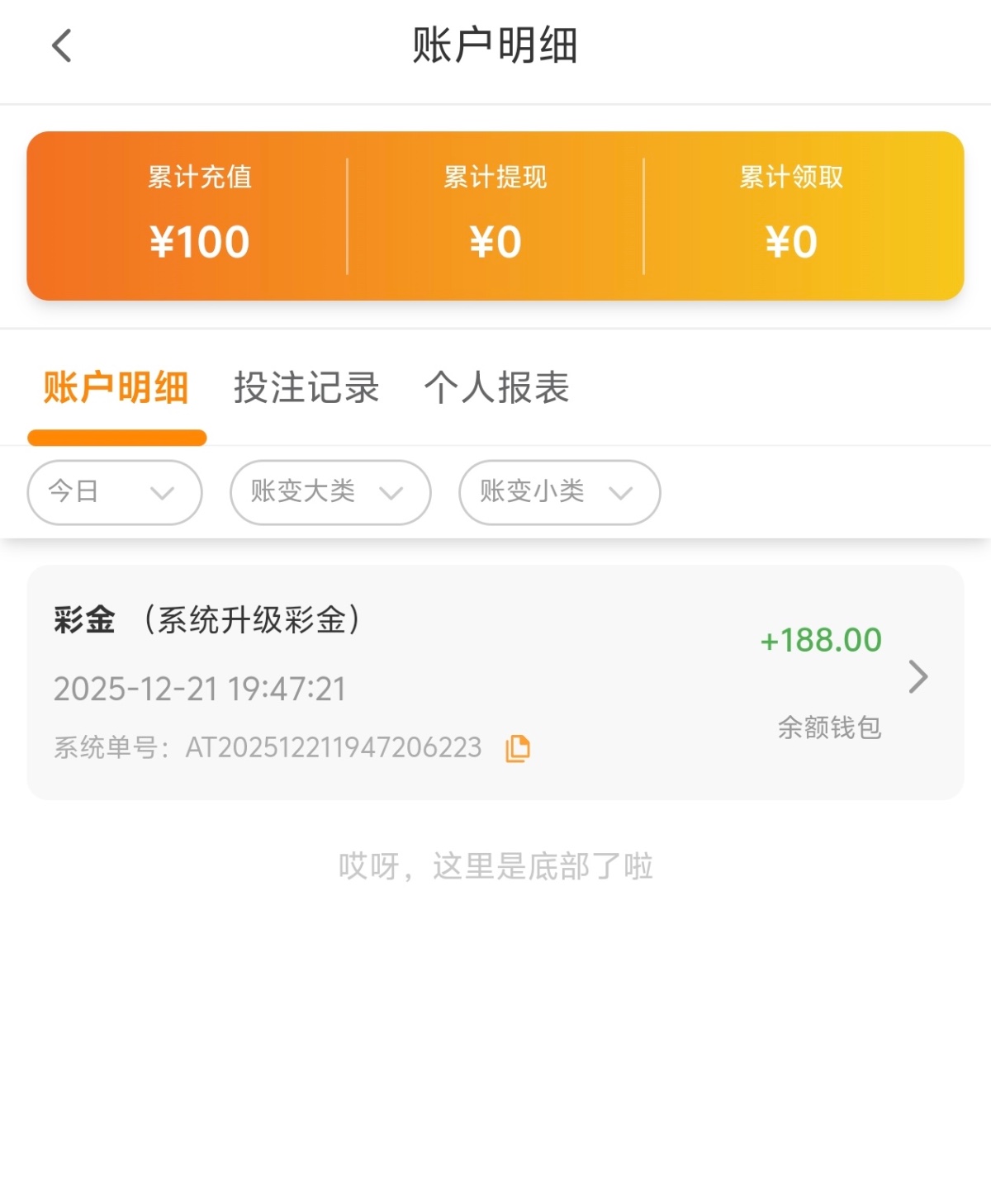Screen dimensions: 991x1204
Task: Open the 系统升级彩金 transaction details
Action: (x=918, y=677)
